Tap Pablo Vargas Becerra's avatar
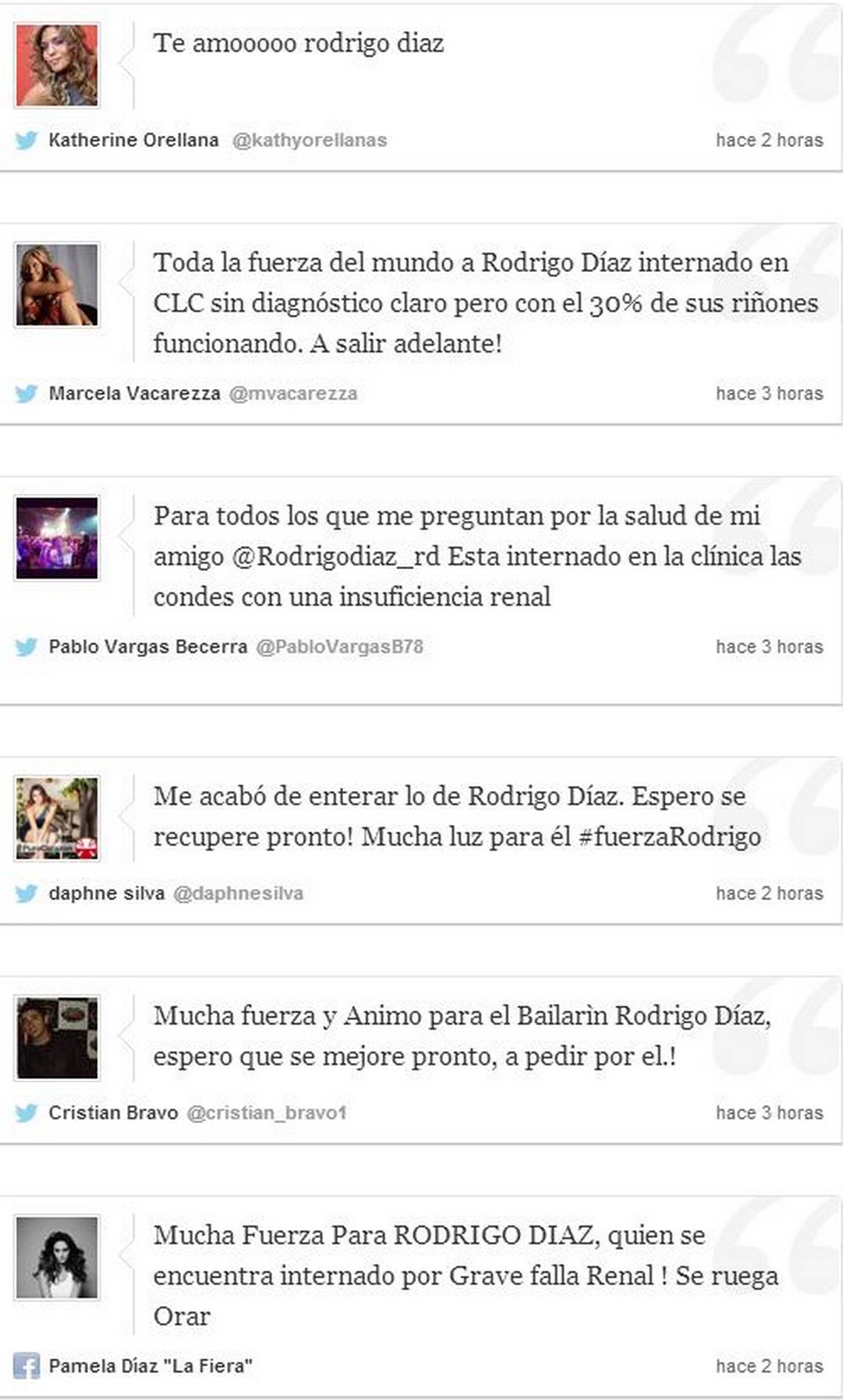Screen dimensions: 843x1400 point(57,538)
